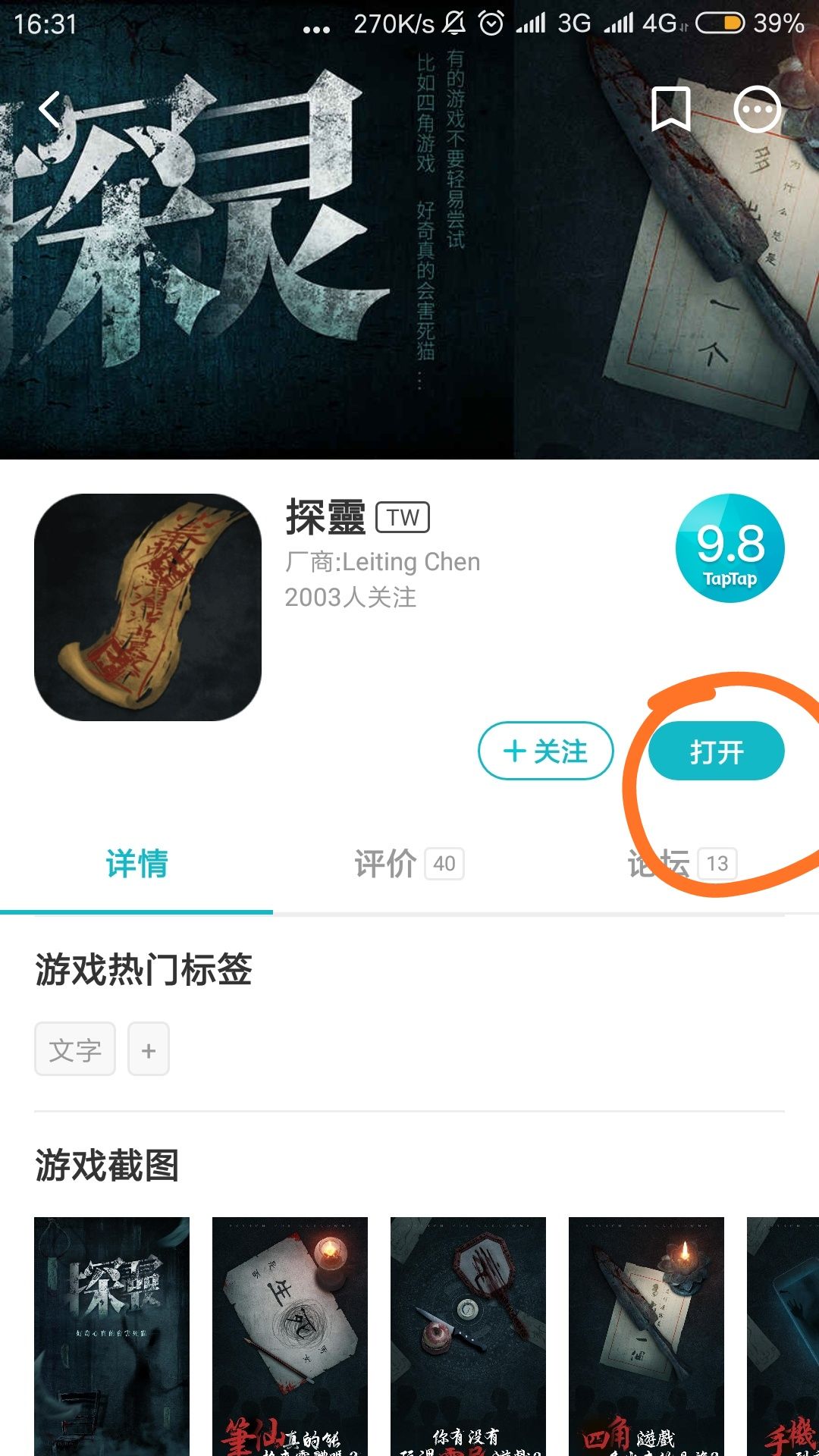Follow the game via 关注 button
The image size is (819, 1456).
544,751
